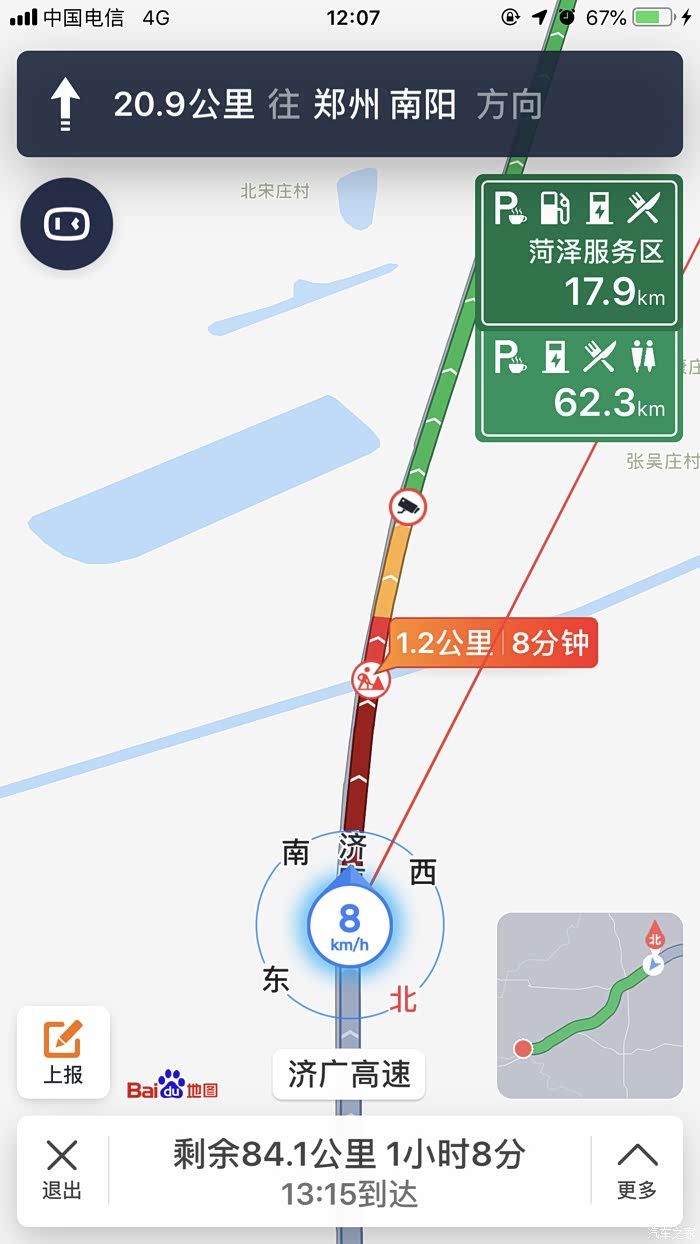Open the route overview mini map
This screenshot has width=700, height=1244.
589,1005
